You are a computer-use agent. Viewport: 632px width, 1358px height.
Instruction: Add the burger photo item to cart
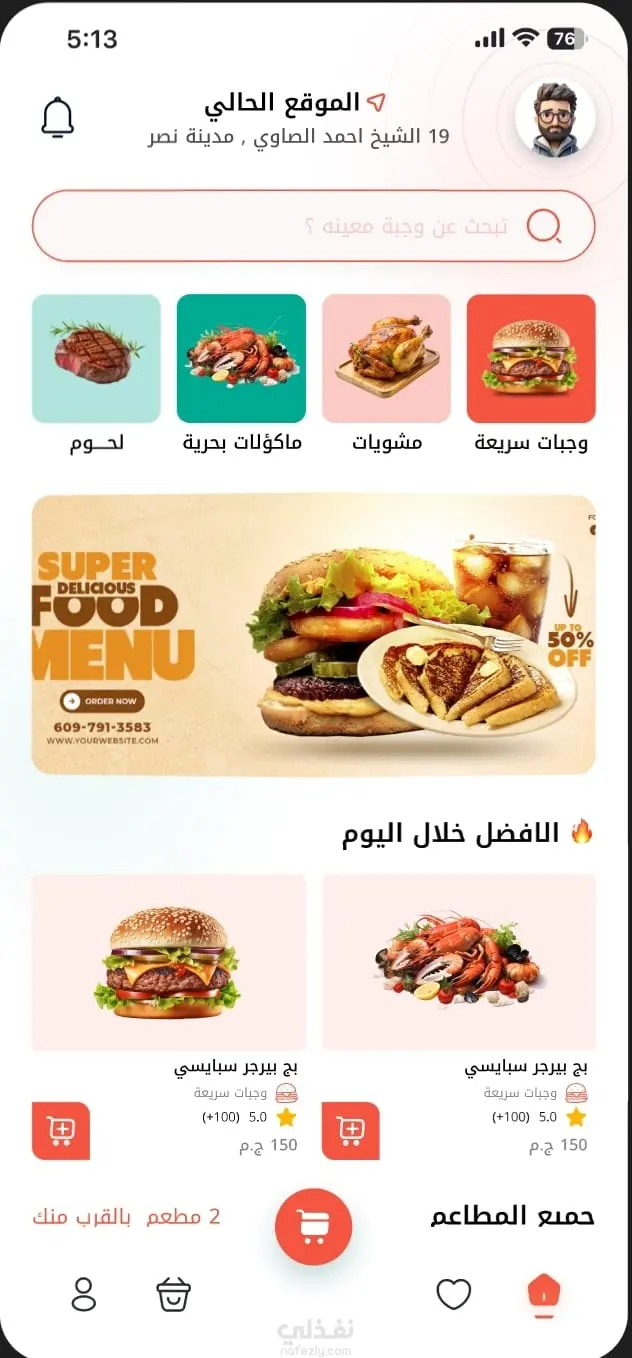click(x=61, y=1131)
